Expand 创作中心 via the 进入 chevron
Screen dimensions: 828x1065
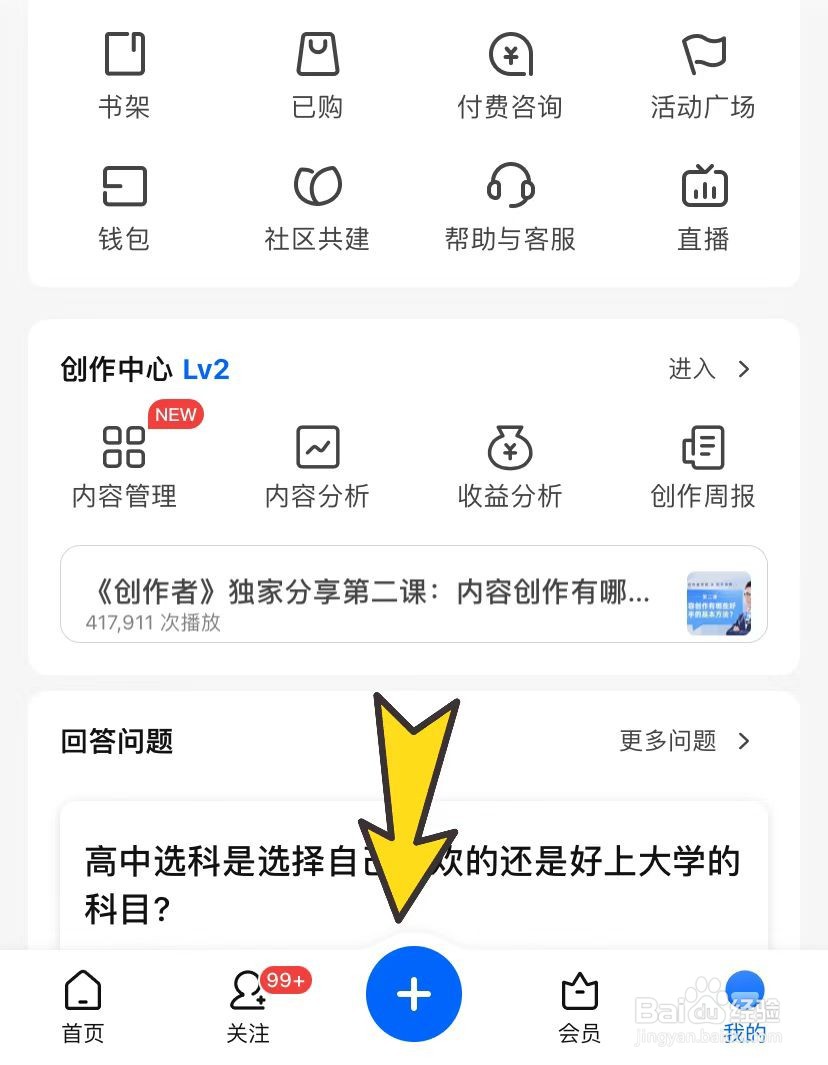click(710, 369)
